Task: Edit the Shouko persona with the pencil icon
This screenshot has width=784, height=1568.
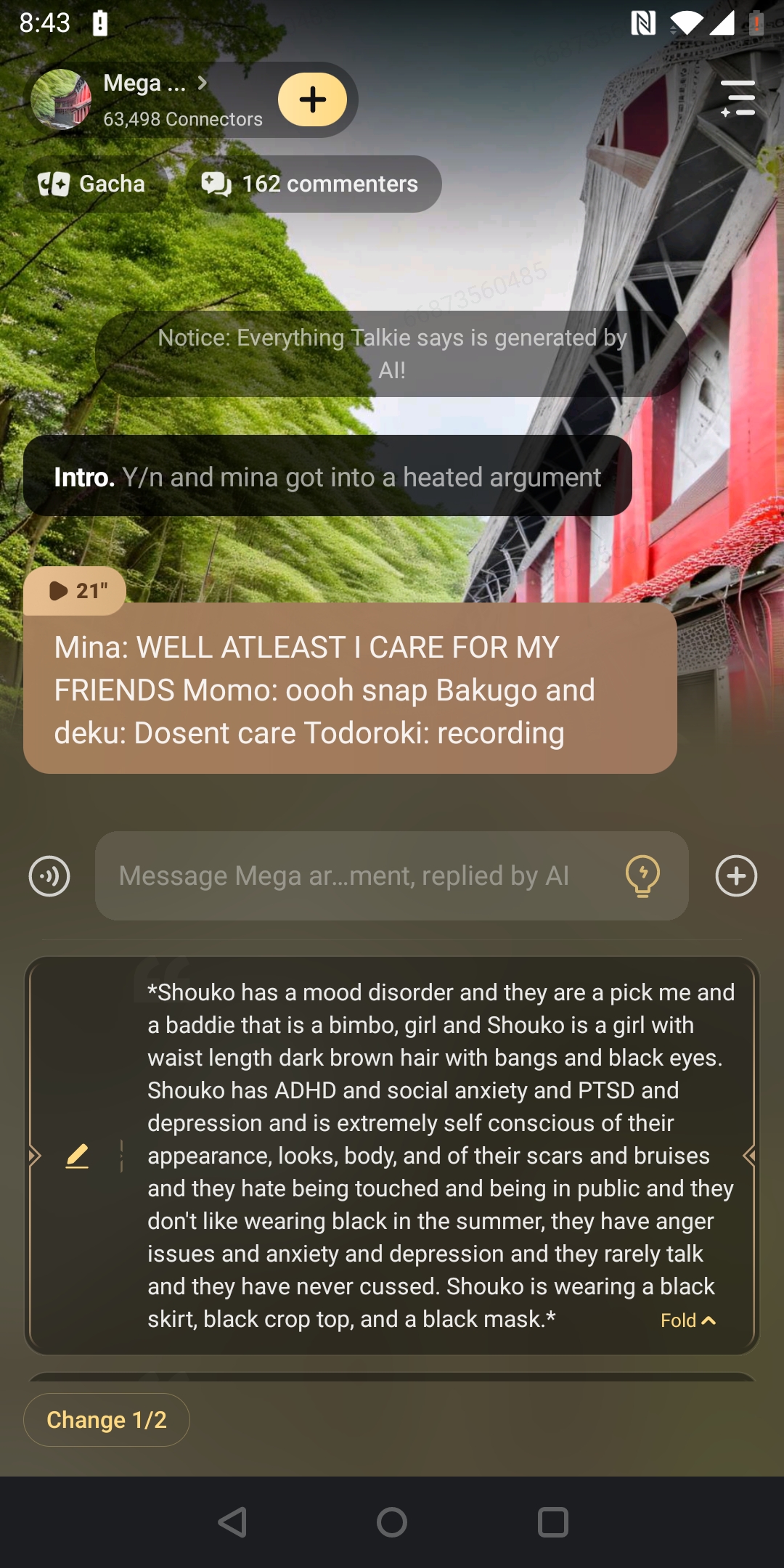Action: [x=77, y=1156]
